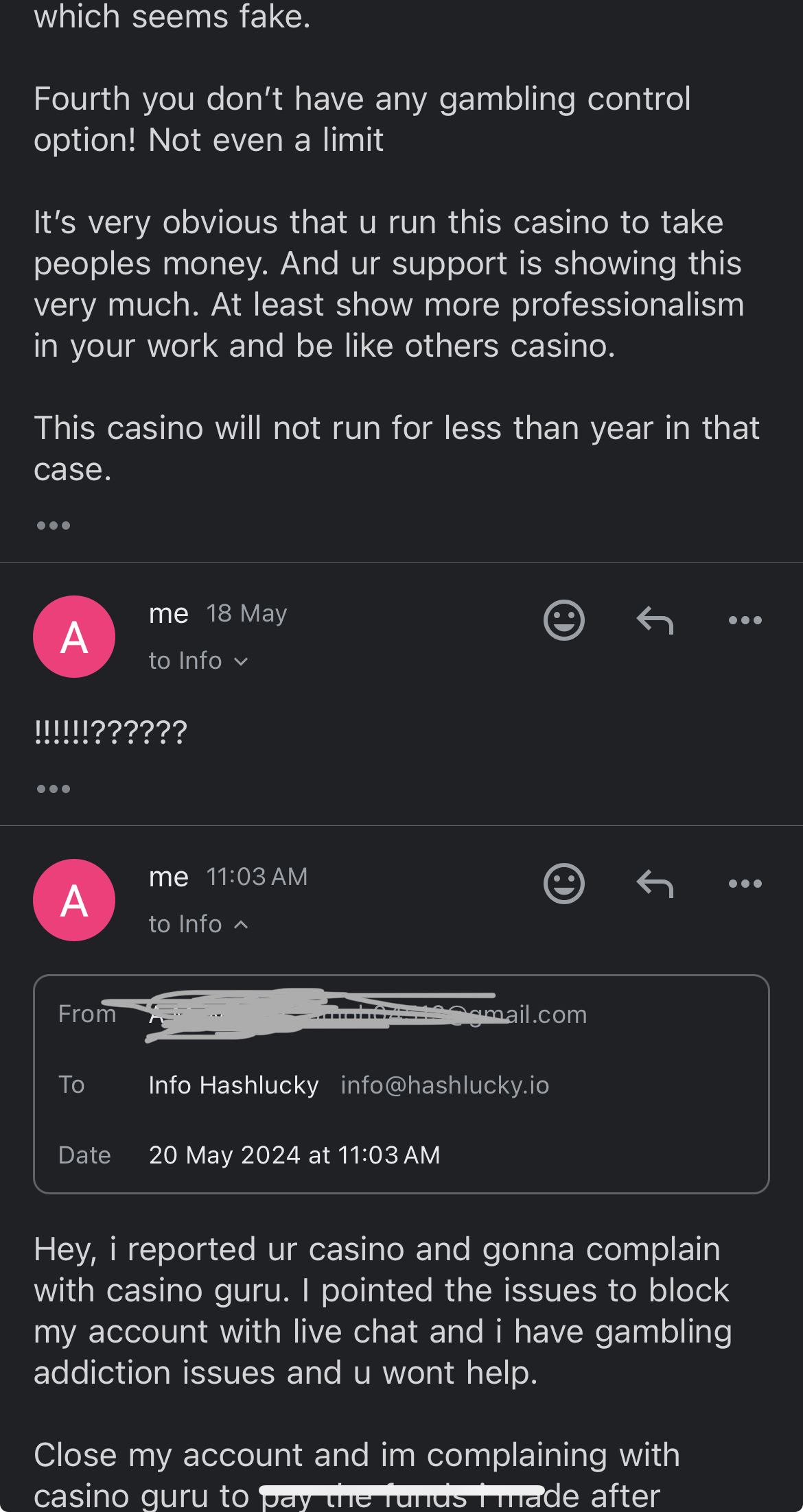The height and width of the screenshot is (1512, 803).
Task: Show trimmed content under the !!!!!!?????? message
Action: 54,789
